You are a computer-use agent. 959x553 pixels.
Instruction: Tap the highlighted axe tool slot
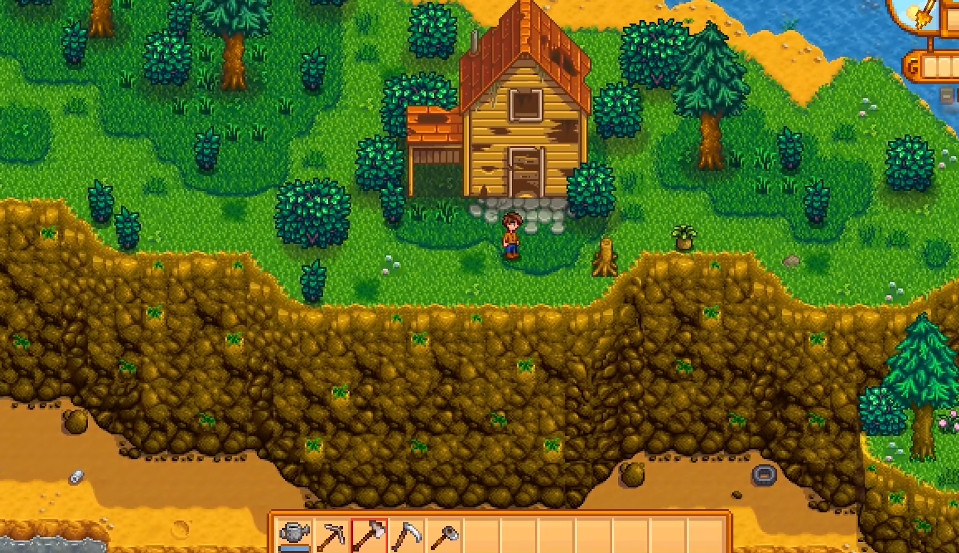point(369,536)
